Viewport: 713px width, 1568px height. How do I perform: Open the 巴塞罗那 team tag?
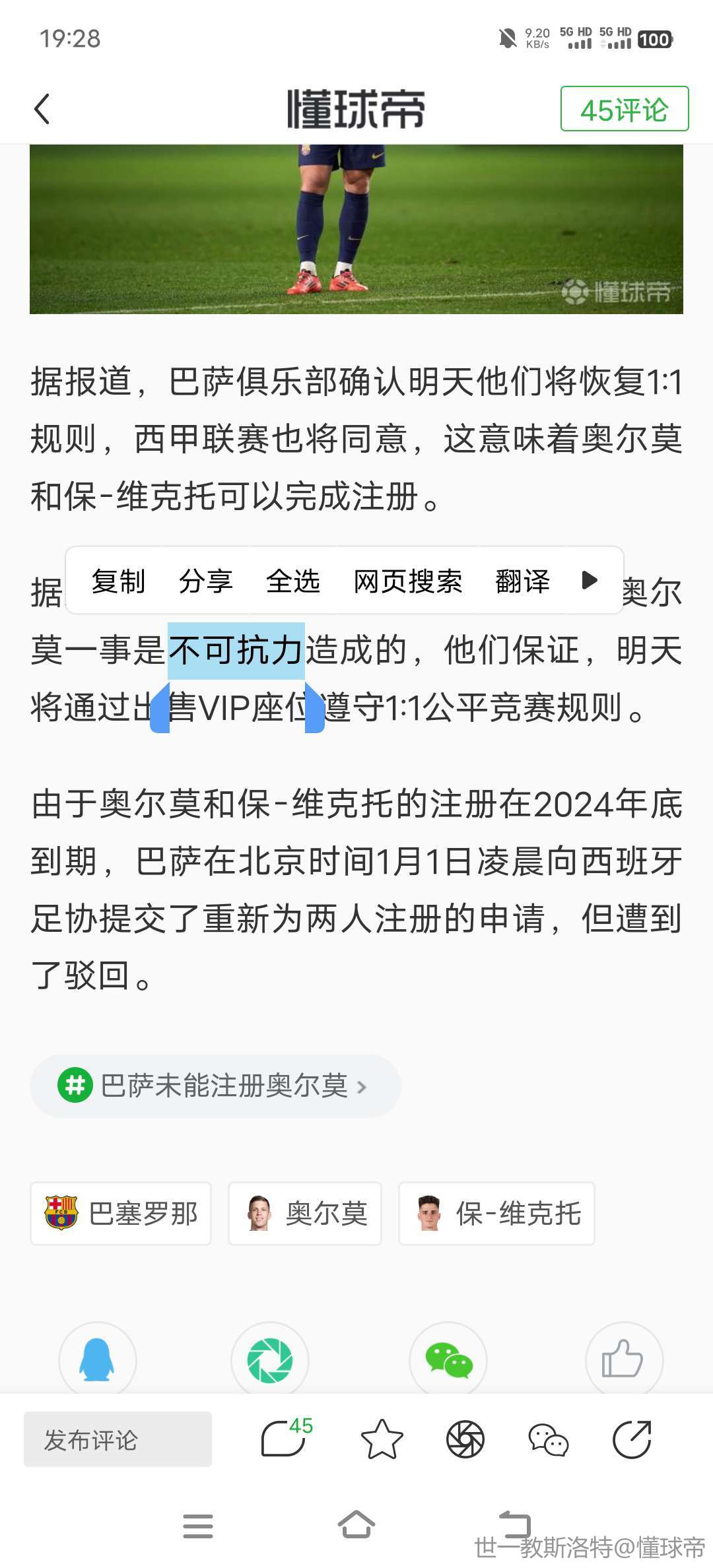tap(121, 1214)
